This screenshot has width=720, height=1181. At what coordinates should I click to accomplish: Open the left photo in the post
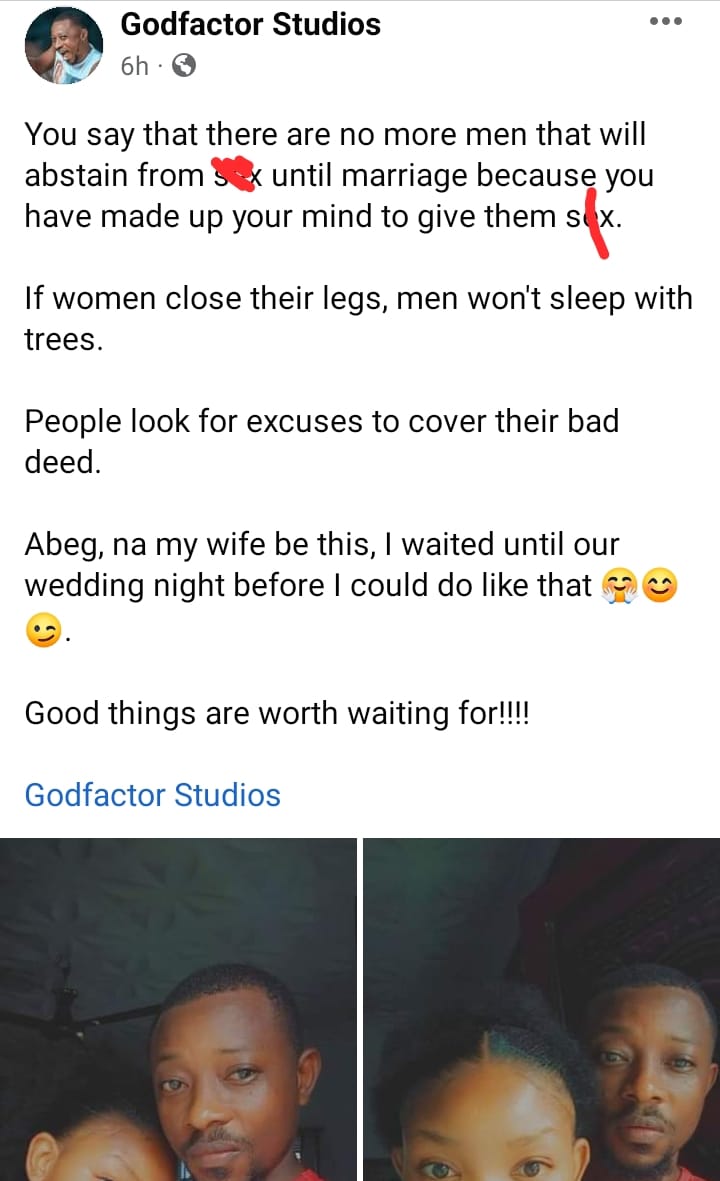pos(178,1010)
